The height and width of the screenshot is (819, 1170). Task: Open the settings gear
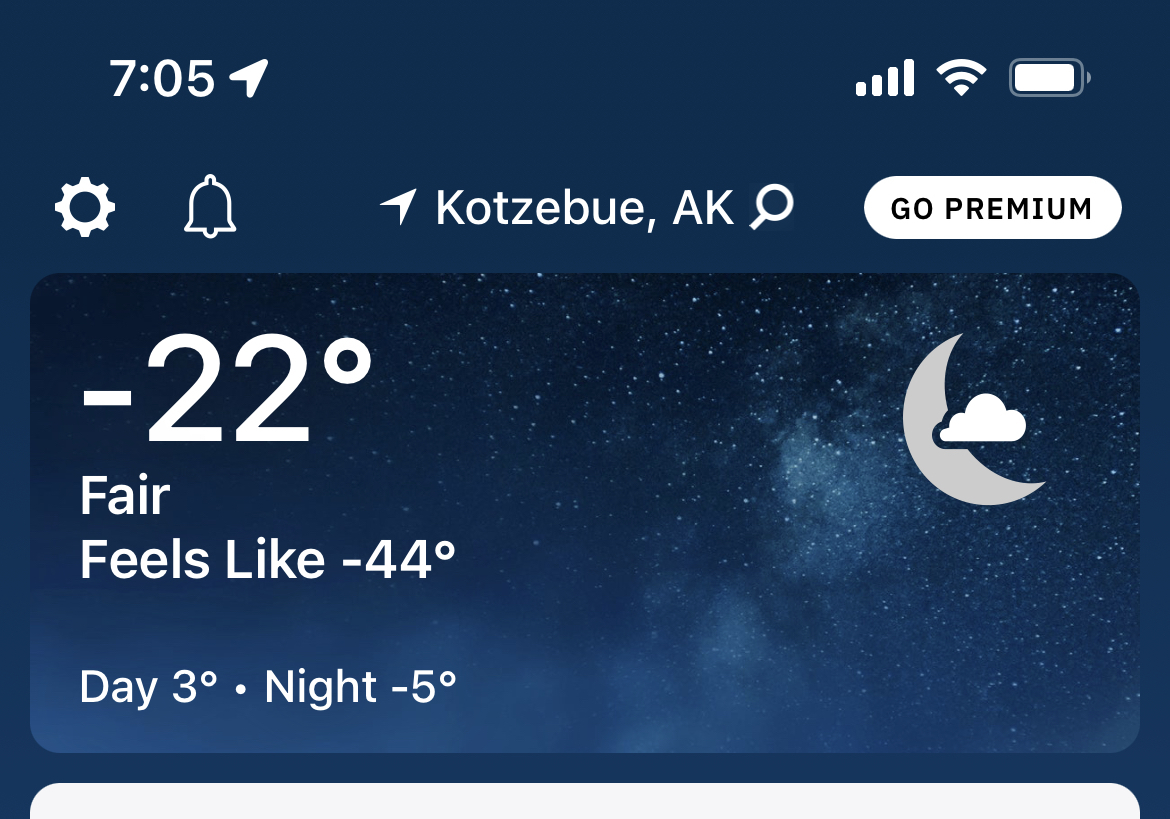85,208
